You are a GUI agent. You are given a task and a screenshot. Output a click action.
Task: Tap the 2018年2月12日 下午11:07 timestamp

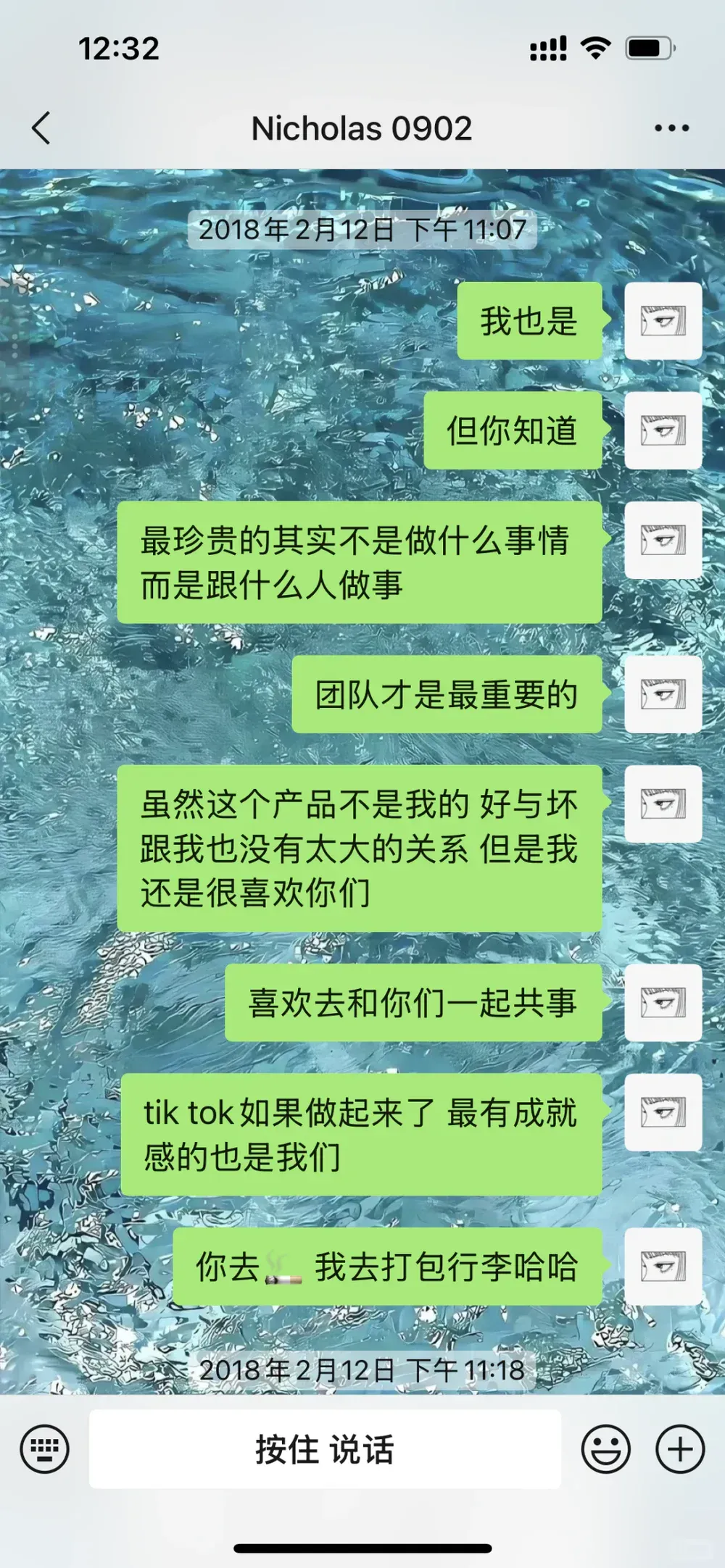click(x=362, y=230)
